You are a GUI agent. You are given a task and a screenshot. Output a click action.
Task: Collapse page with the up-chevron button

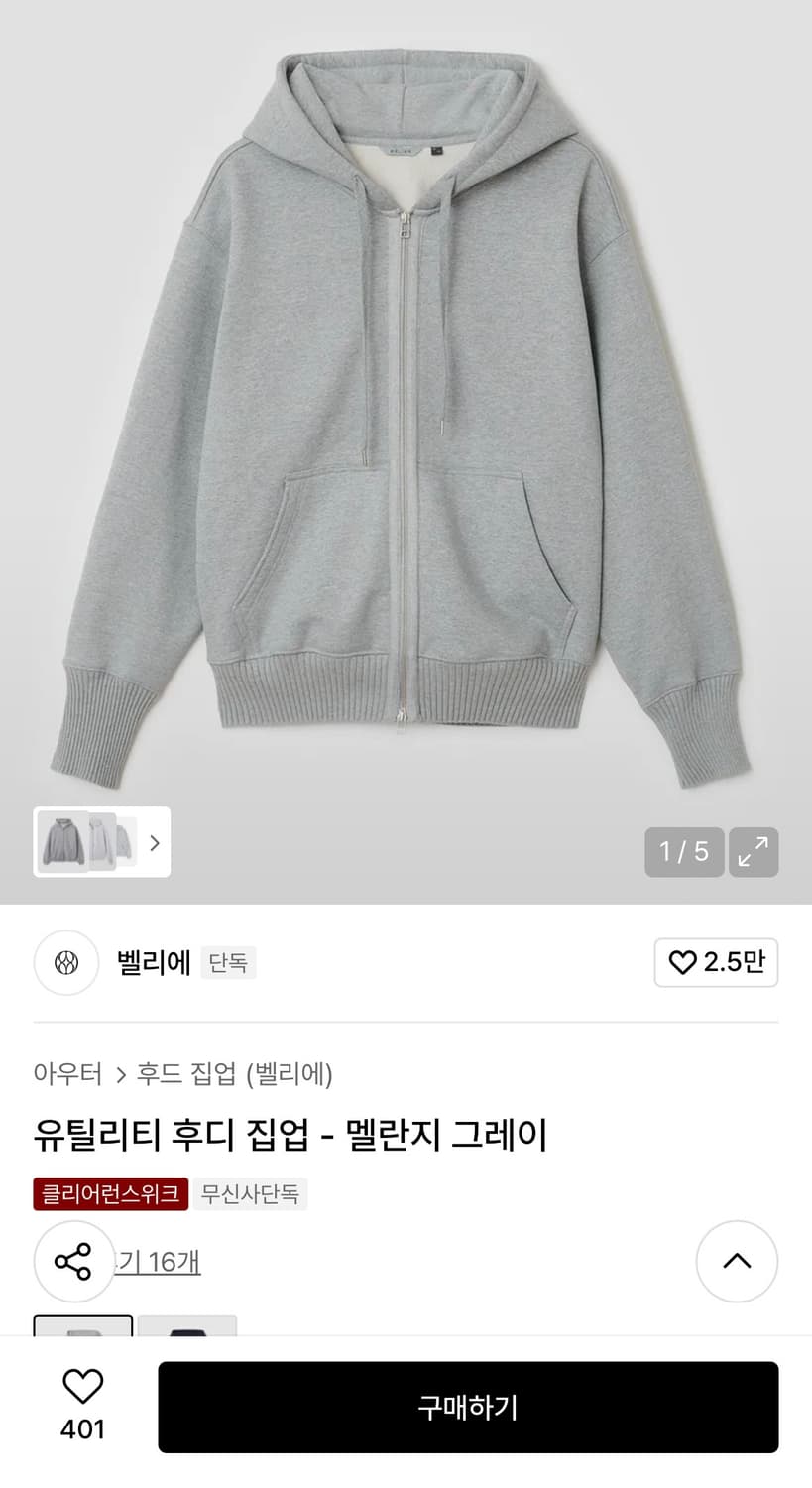point(737,1261)
